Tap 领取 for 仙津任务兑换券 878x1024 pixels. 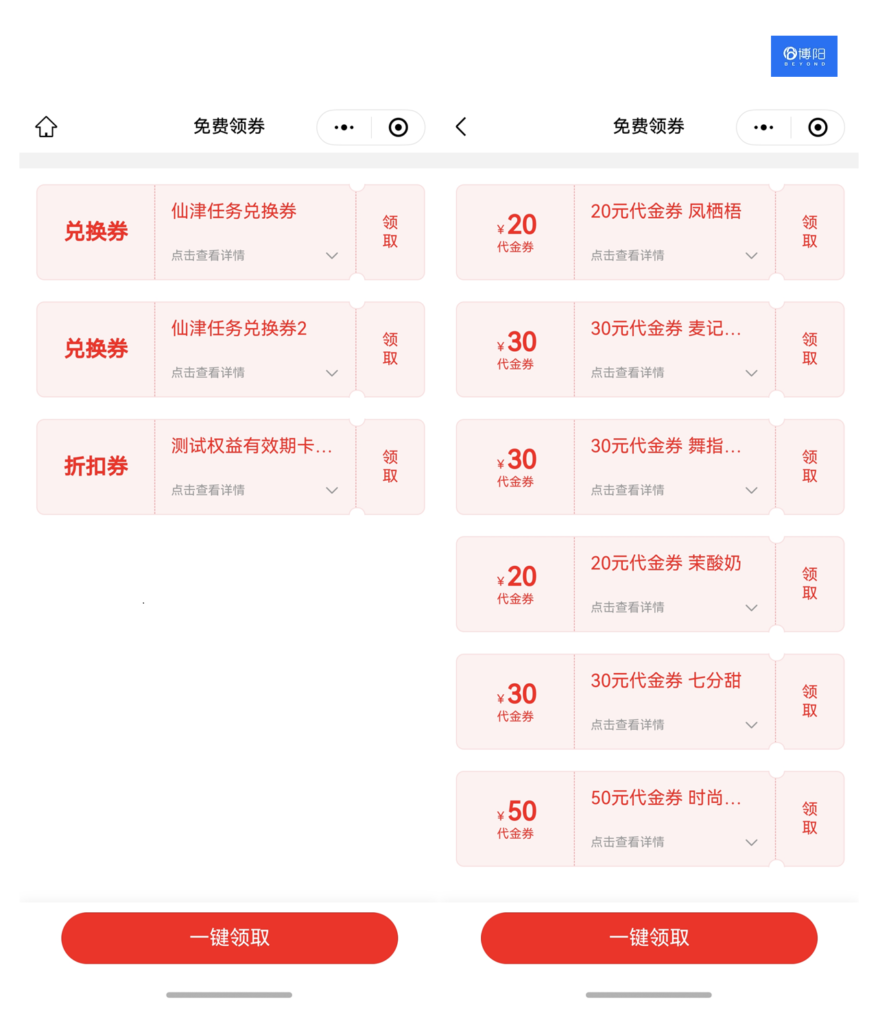tap(390, 232)
